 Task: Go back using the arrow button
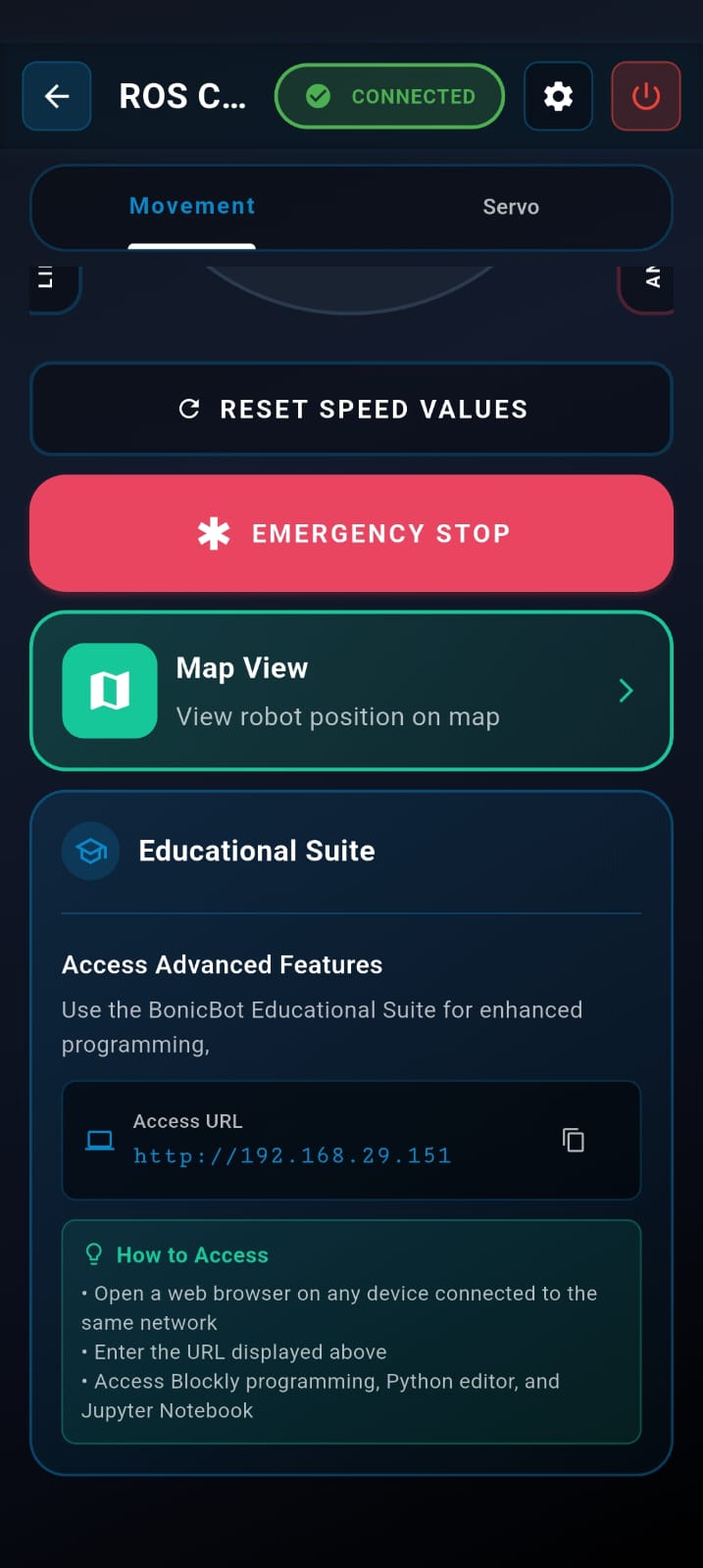(57, 96)
